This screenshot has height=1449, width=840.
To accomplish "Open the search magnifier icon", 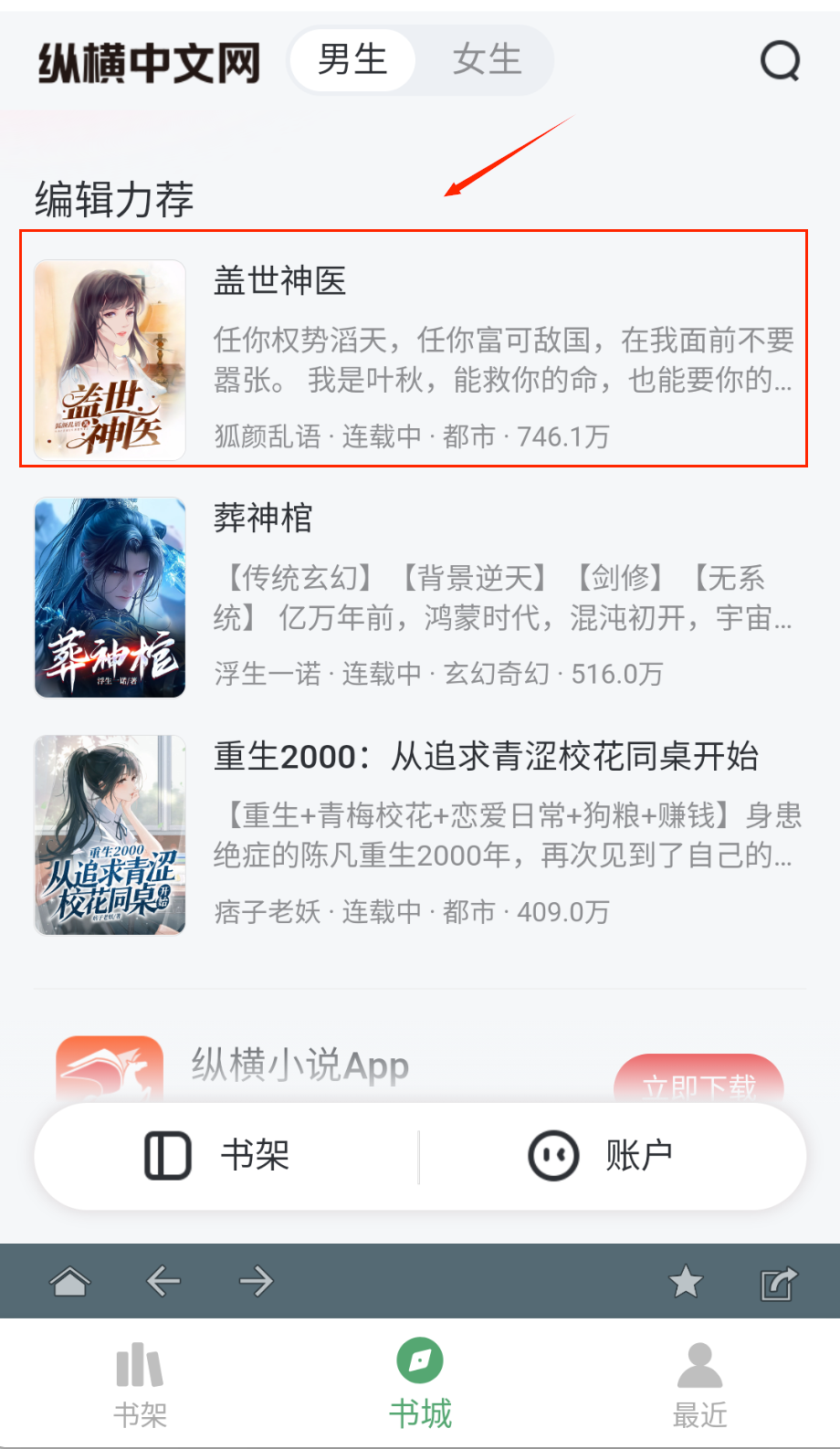I will [x=780, y=61].
